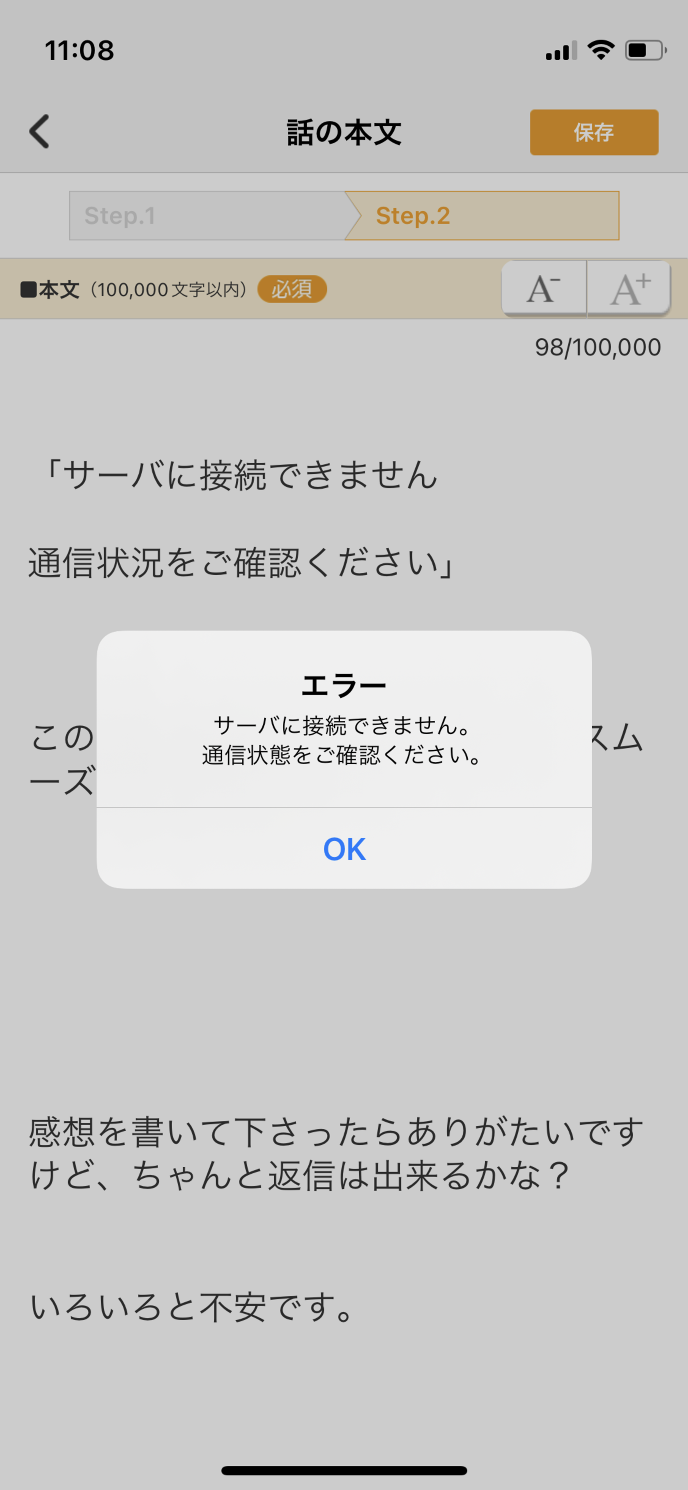
Task: Increase font size with A+ button
Action: click(x=630, y=289)
